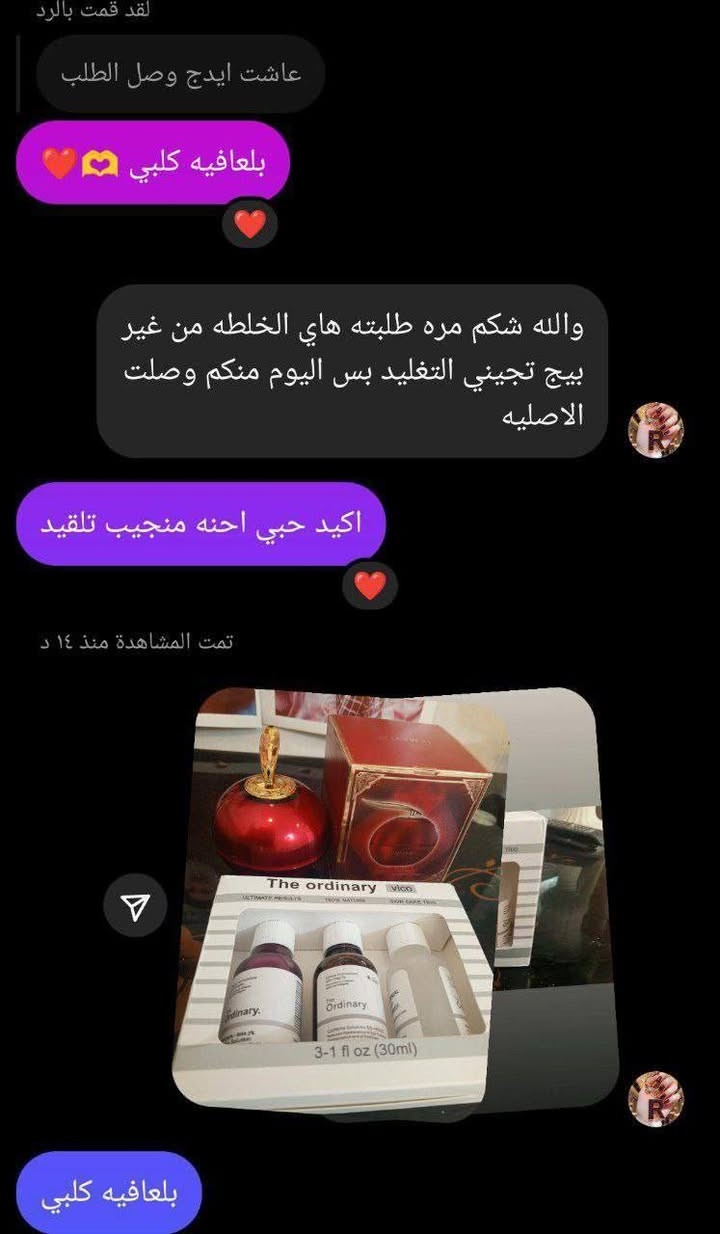Screen dimensions: 720x1234
Task: Tap the heart reaction under the top purple bubble
Action: point(248,224)
